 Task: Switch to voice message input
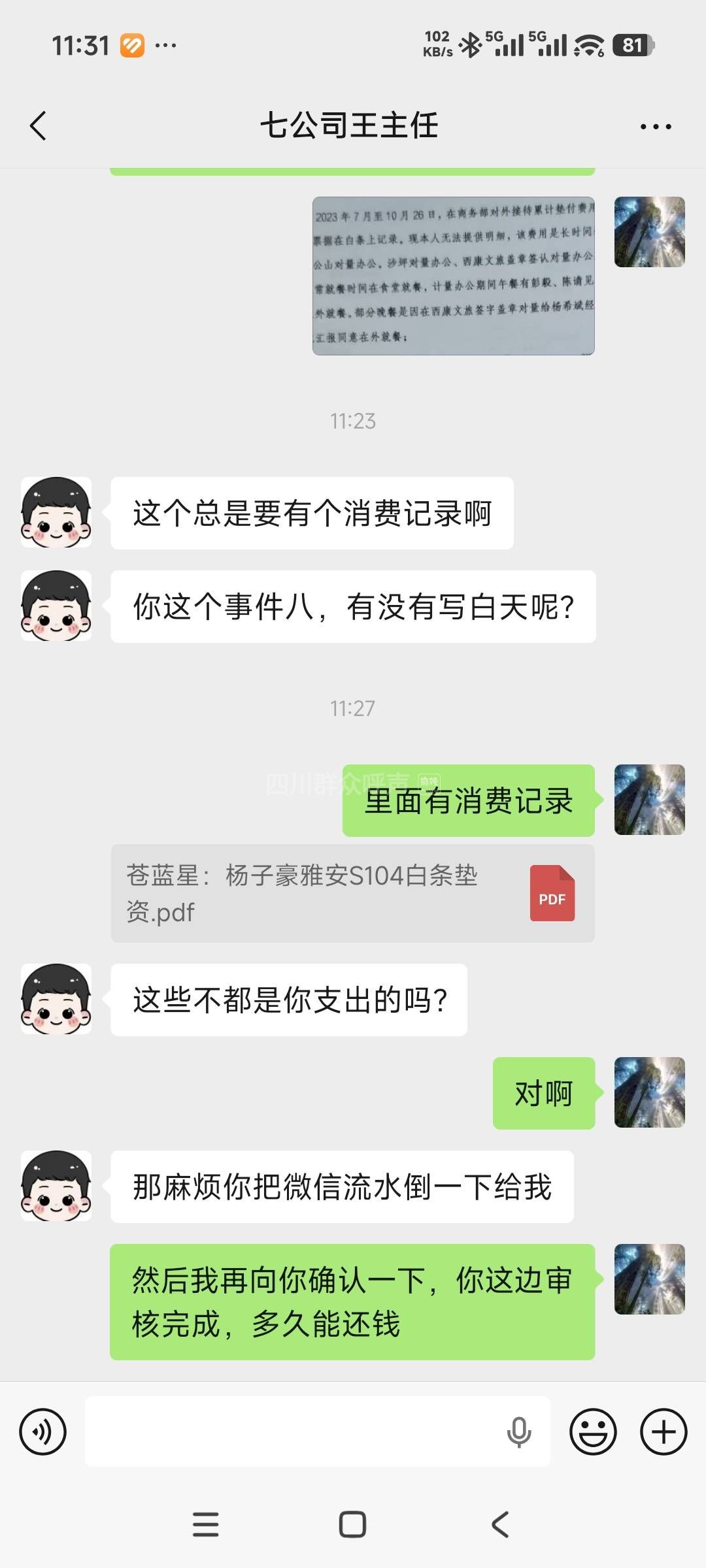click(x=43, y=1432)
